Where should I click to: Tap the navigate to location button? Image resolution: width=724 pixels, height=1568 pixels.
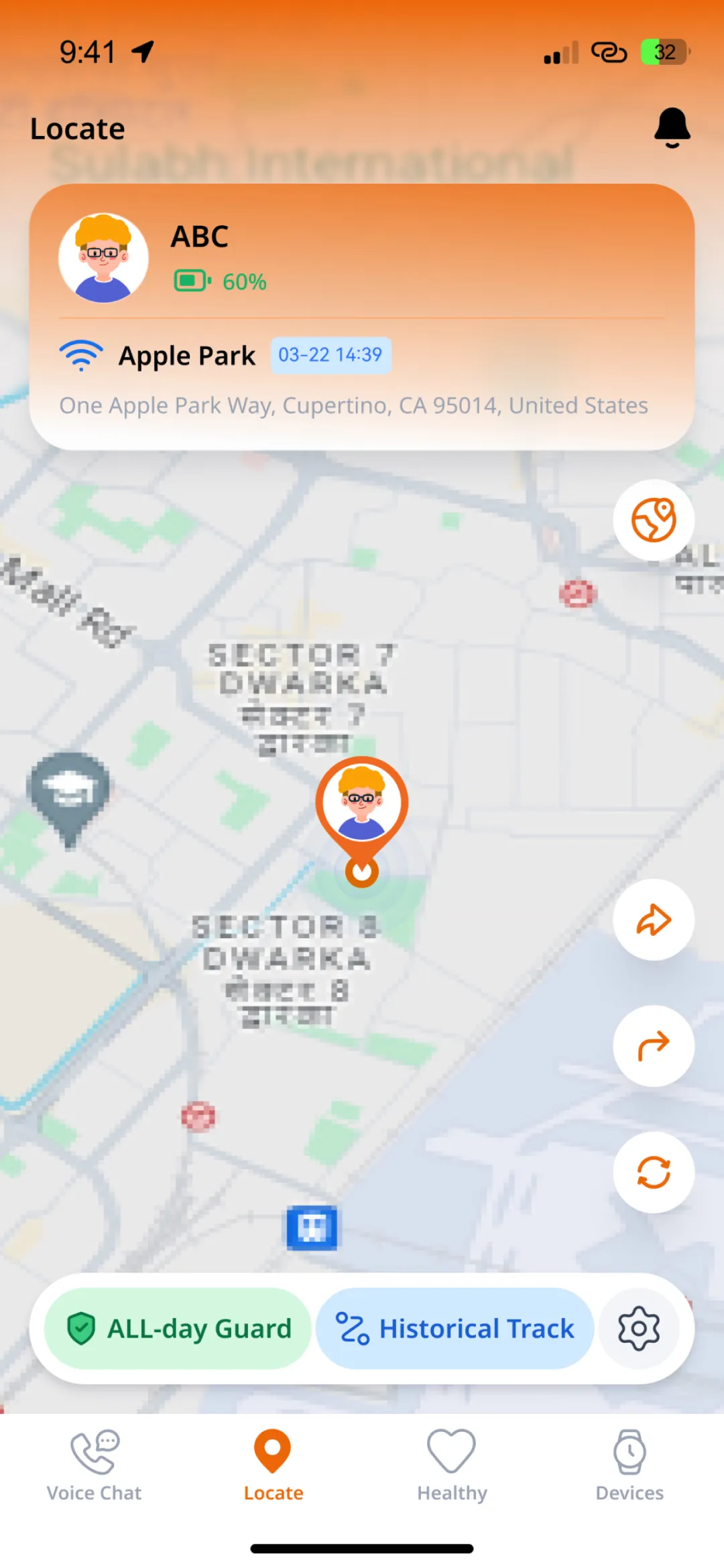click(654, 919)
